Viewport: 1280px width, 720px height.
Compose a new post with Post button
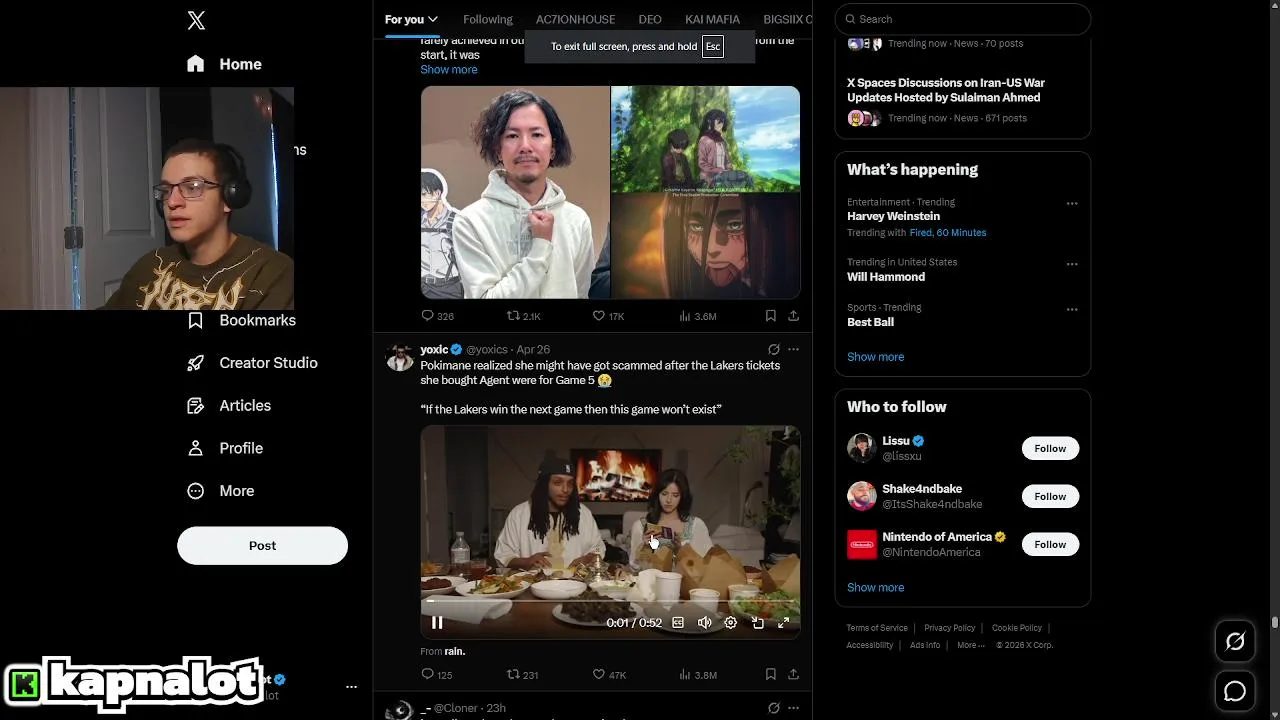[262, 546]
